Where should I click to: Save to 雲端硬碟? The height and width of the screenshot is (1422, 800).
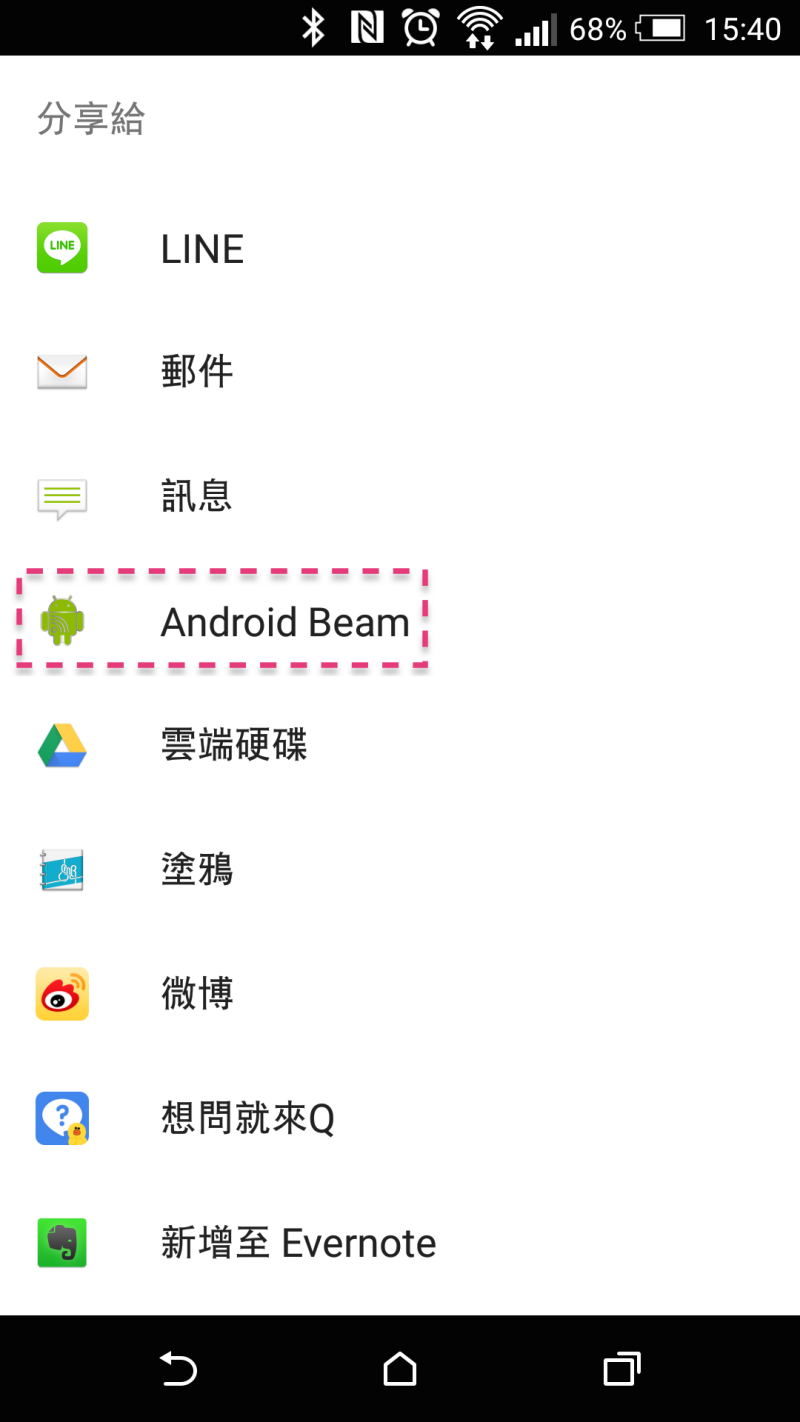pyautogui.click(x=234, y=745)
